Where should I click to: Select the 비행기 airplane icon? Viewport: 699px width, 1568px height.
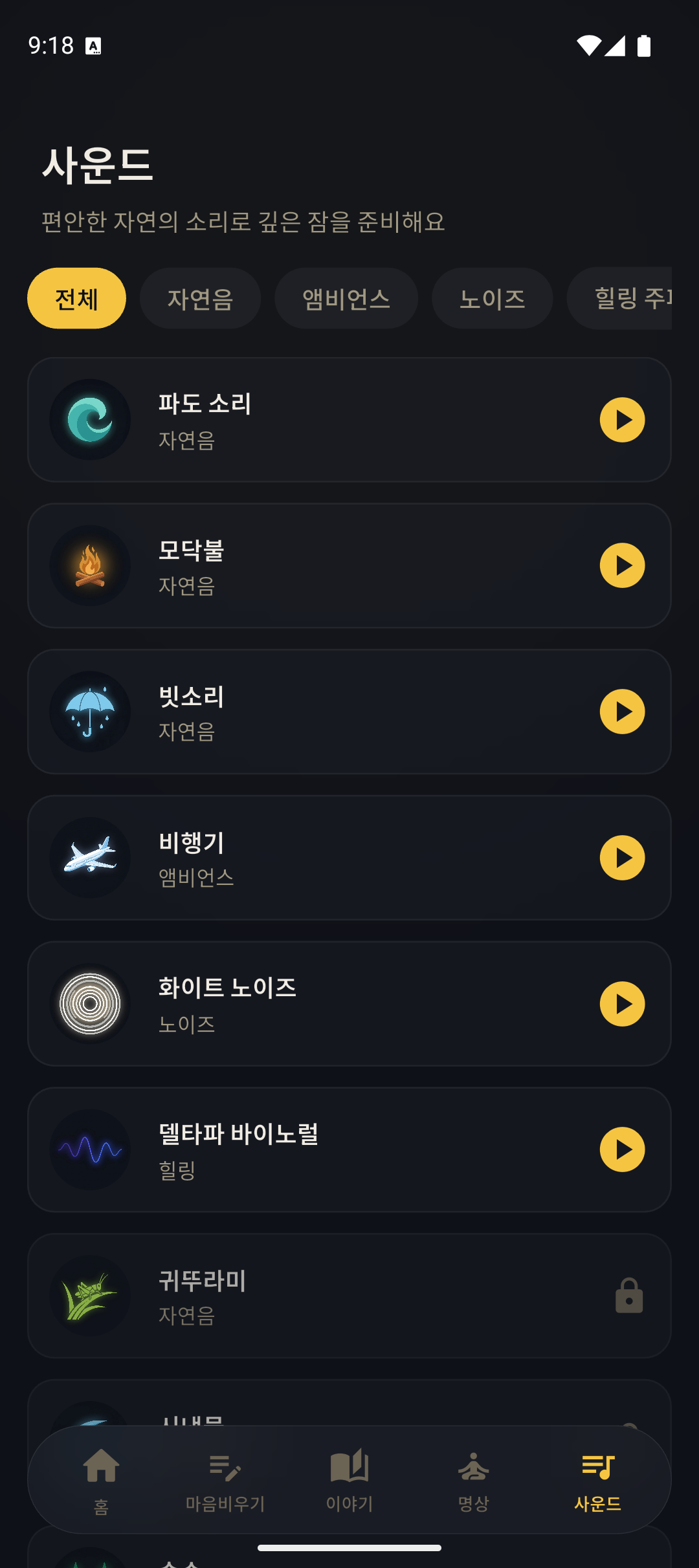point(91,858)
